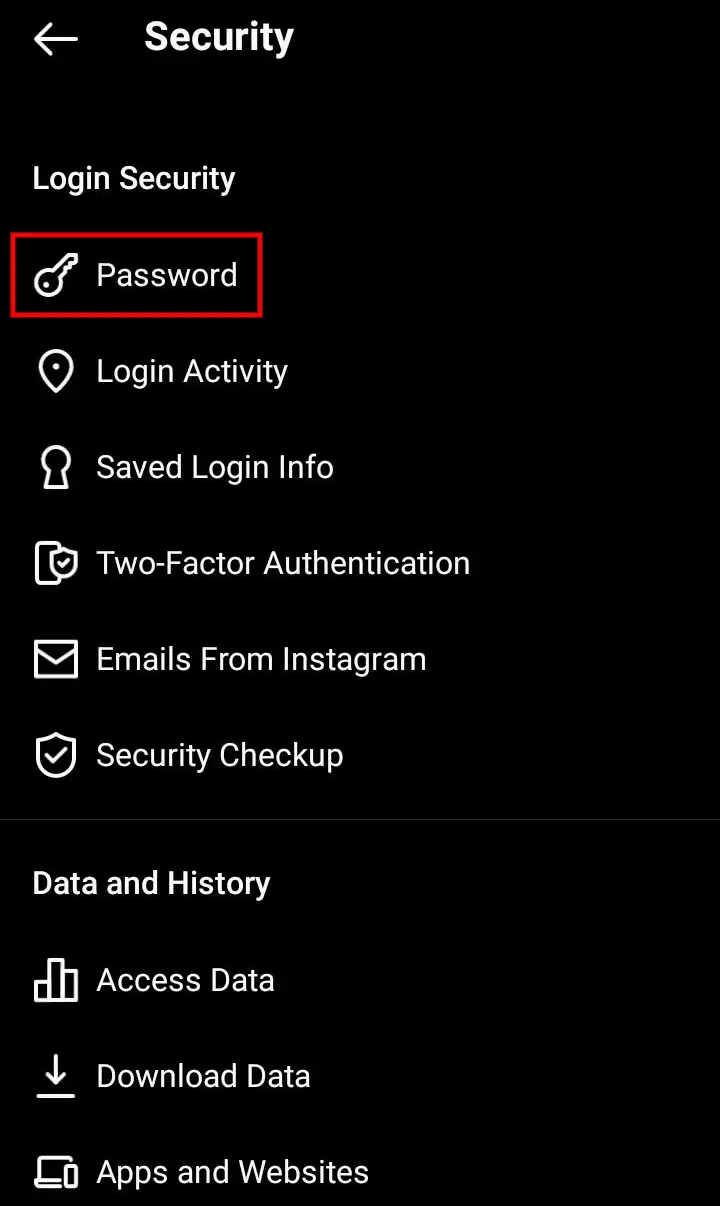
Task: Open Access Data
Action: 360,981
